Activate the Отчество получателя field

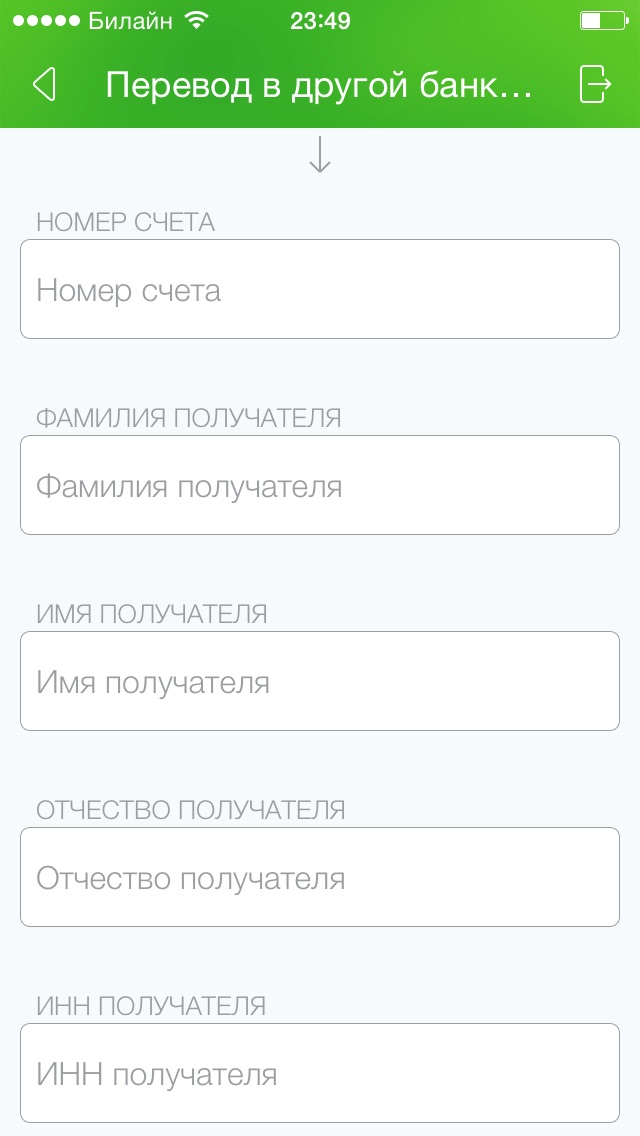click(x=320, y=878)
